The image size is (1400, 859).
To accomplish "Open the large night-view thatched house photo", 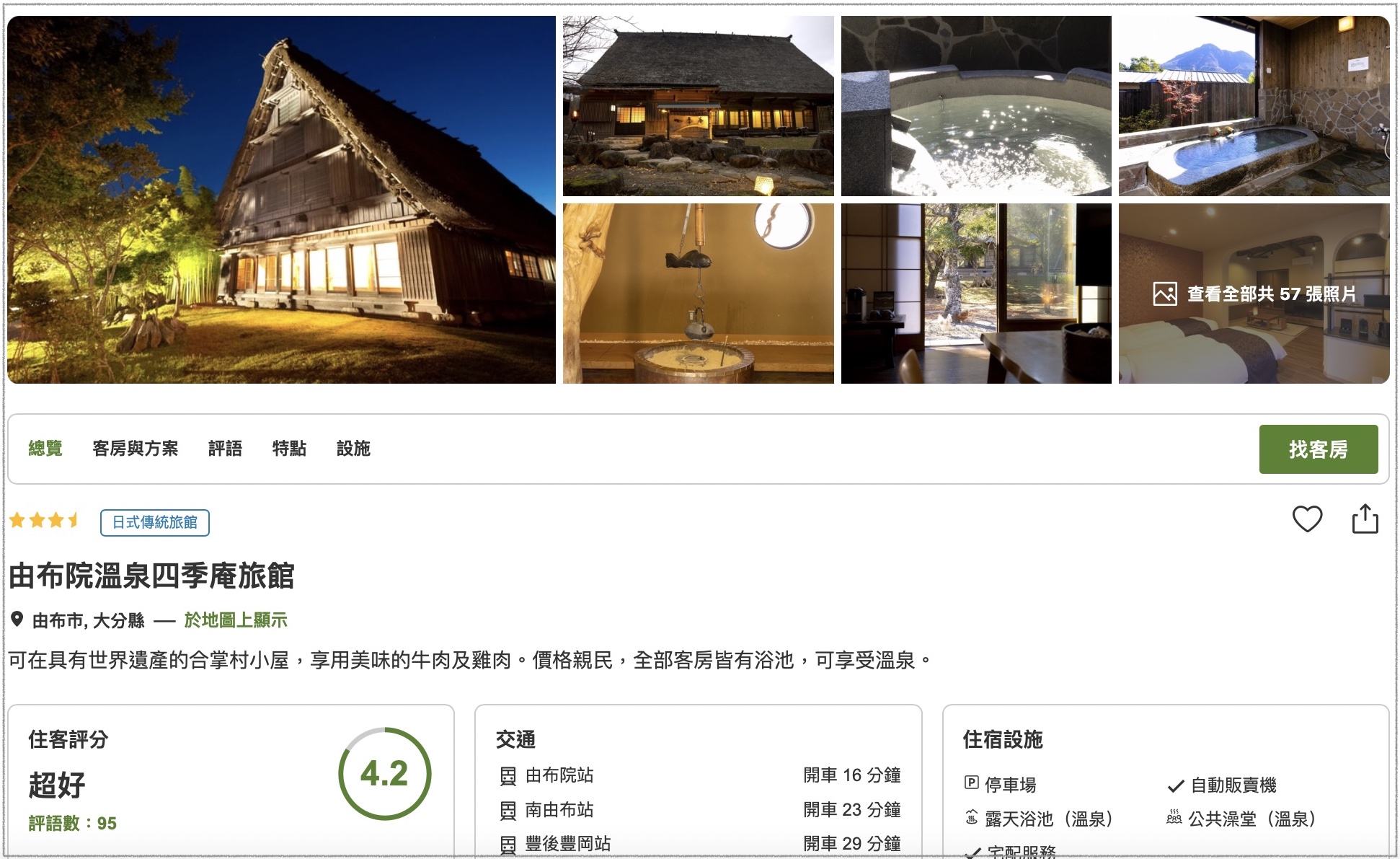I will click(x=281, y=200).
